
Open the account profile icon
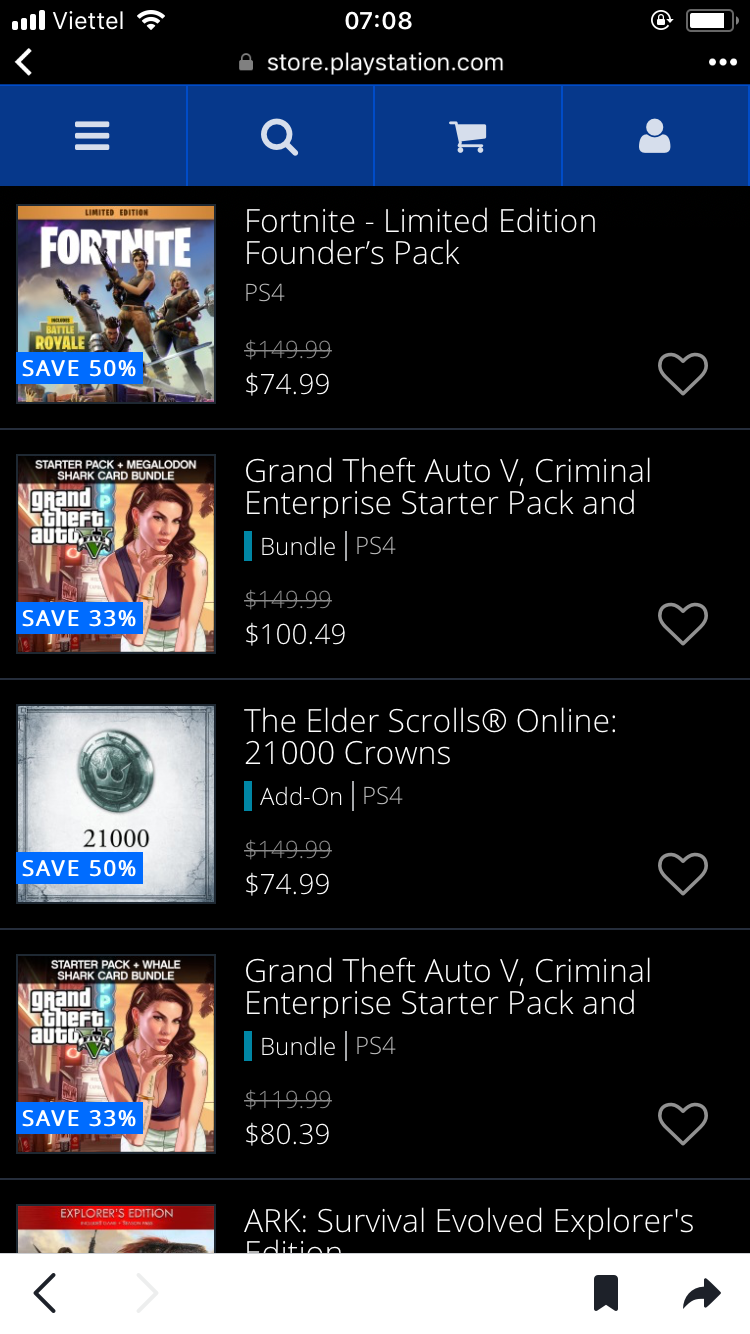[x=654, y=135]
